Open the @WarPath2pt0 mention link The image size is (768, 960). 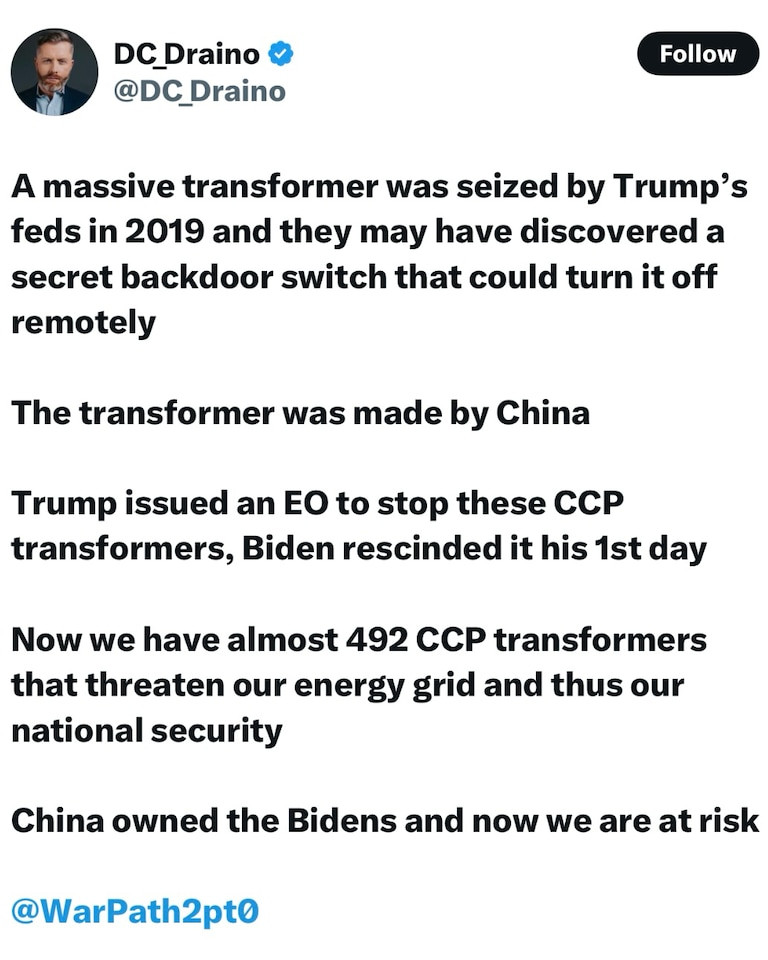coord(135,911)
